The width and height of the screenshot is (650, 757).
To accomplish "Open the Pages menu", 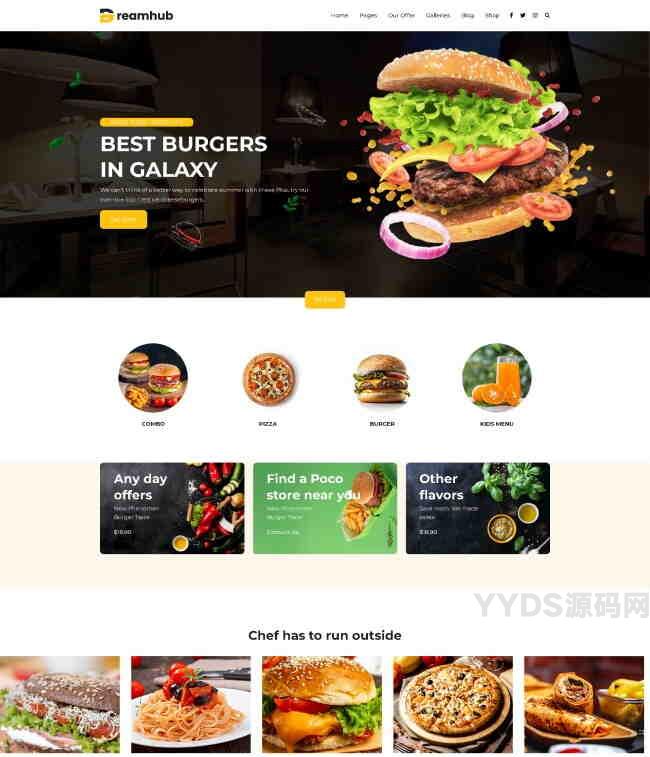I will [x=368, y=15].
